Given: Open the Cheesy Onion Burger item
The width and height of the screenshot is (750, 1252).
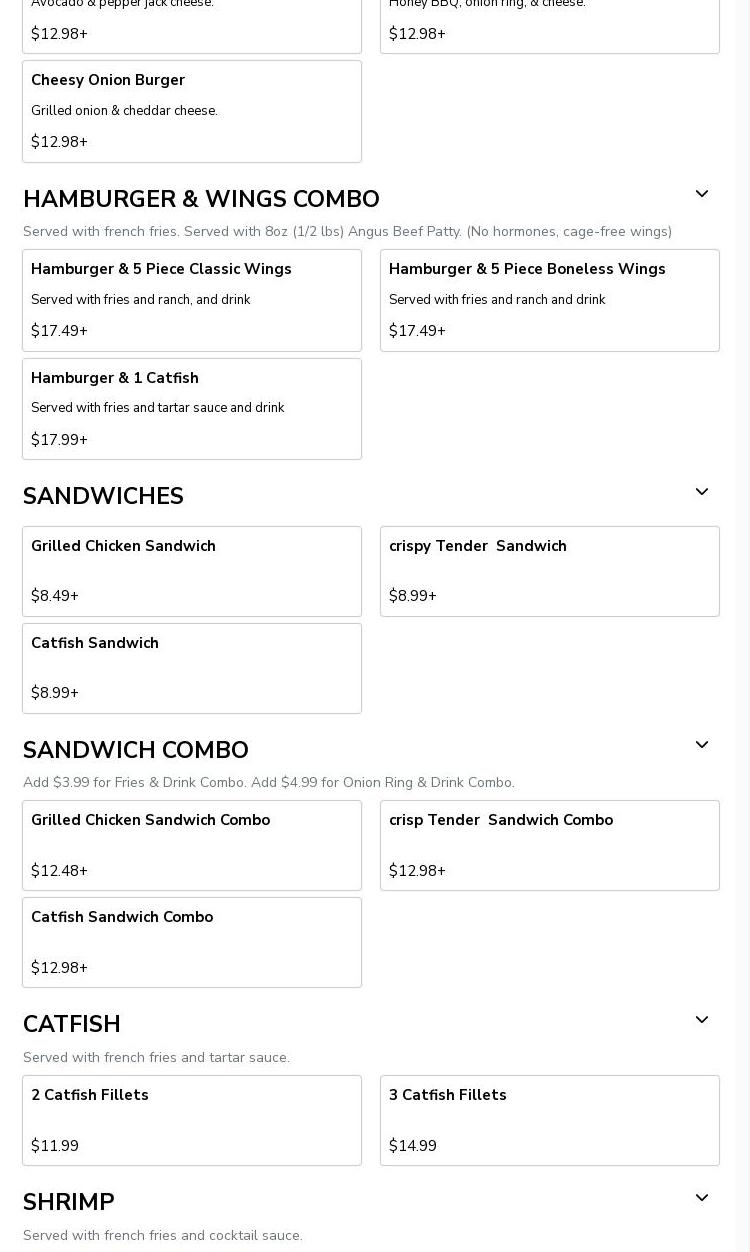Looking at the screenshot, I should (191, 111).
